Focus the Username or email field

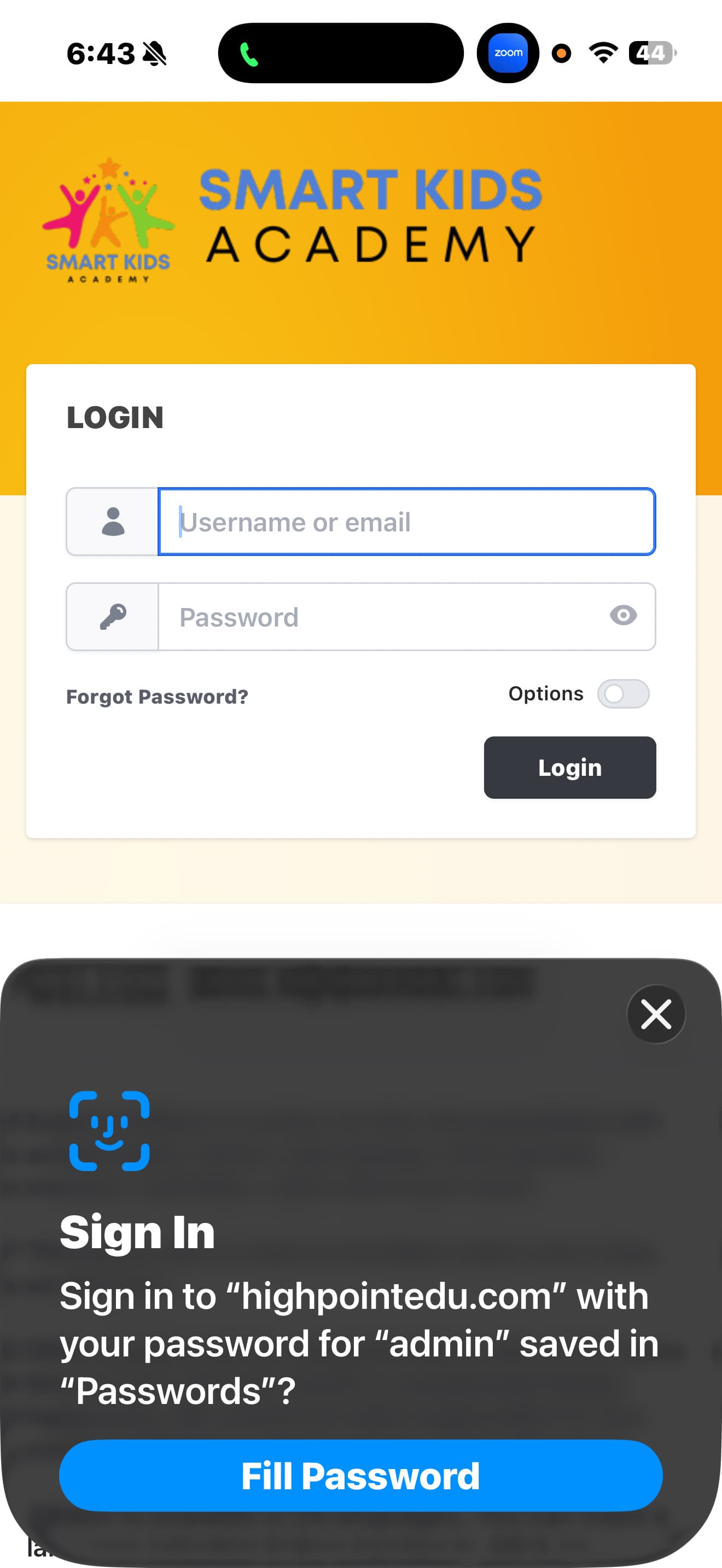(406, 522)
